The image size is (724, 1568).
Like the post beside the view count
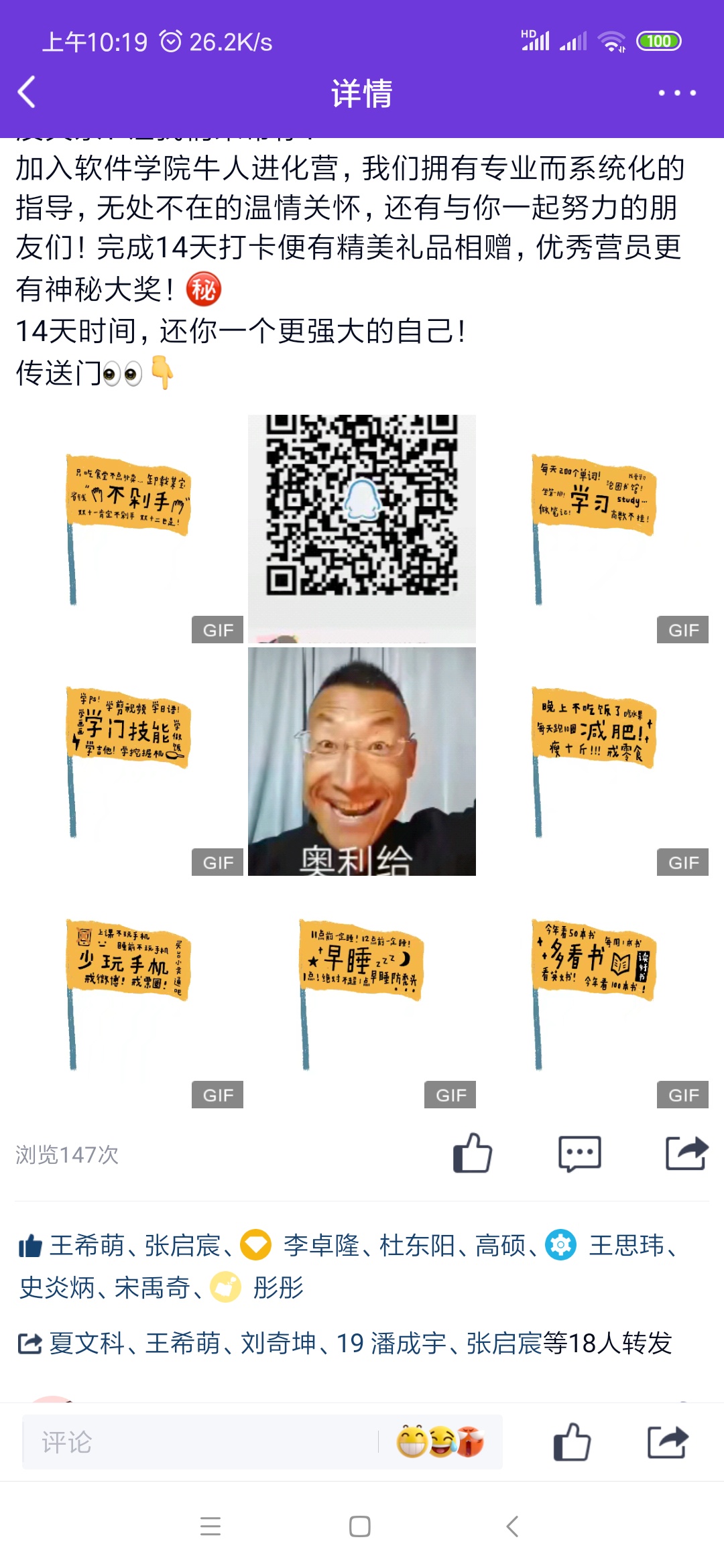tap(473, 1153)
